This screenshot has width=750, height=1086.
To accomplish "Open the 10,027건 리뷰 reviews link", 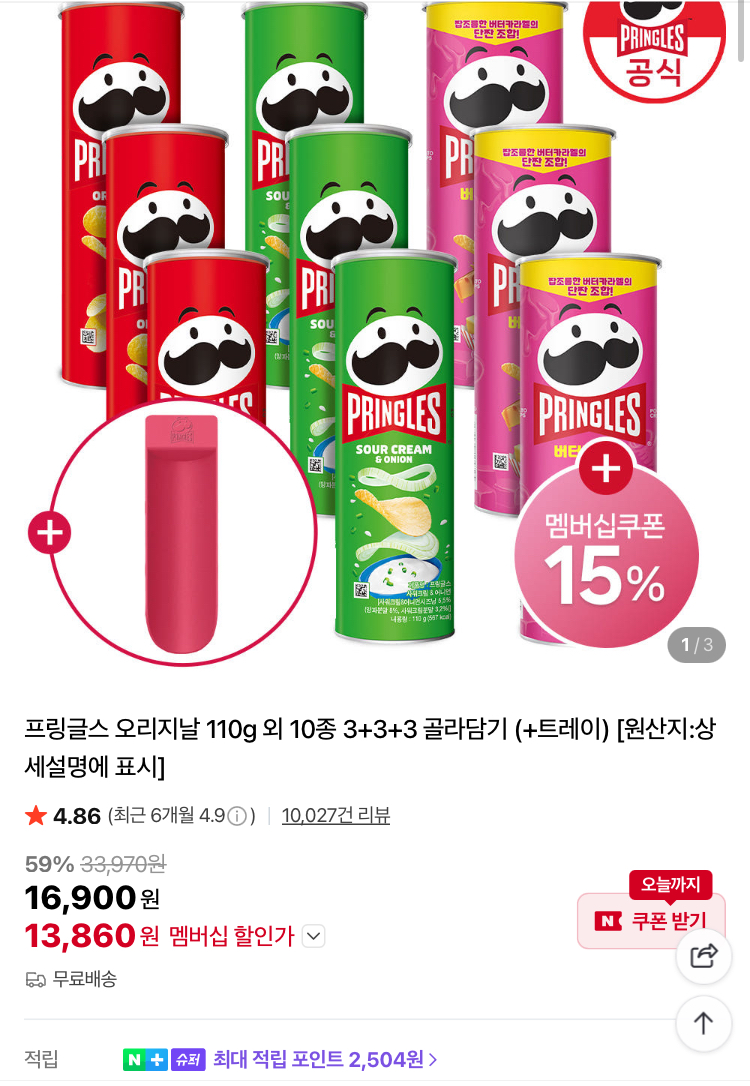I will pyautogui.click(x=336, y=816).
